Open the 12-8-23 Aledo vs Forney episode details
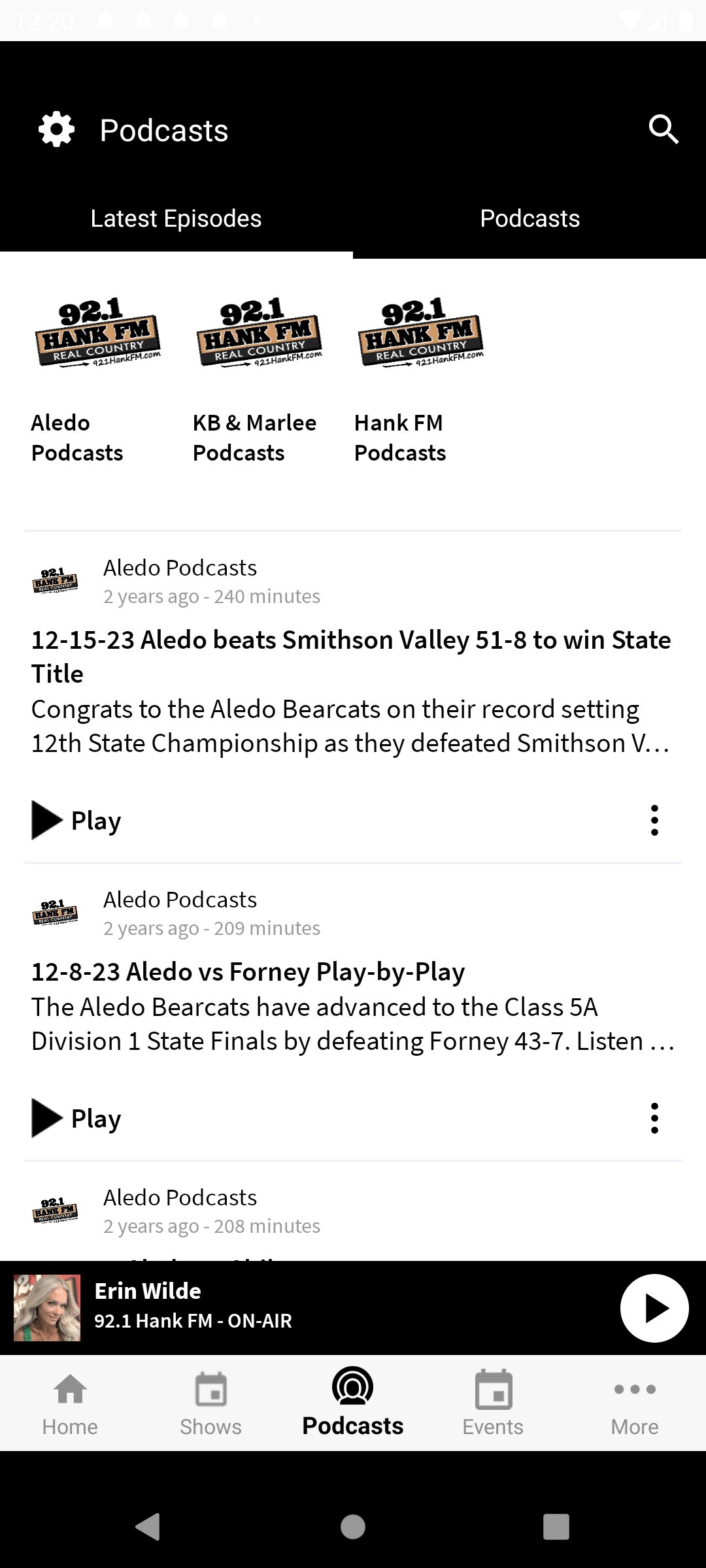This screenshot has height=1568, width=706. coord(248,972)
